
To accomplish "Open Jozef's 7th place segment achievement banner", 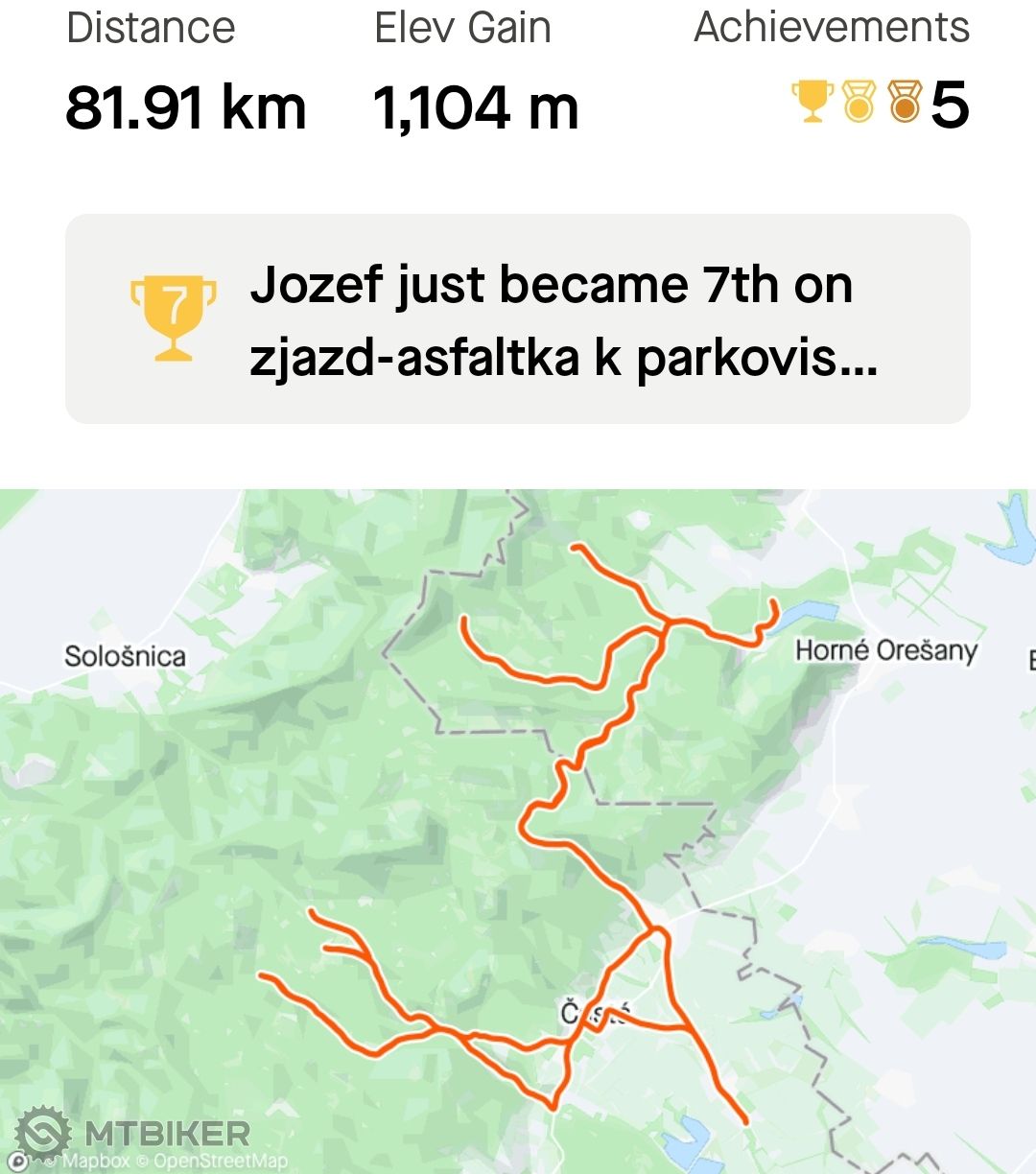I will pos(518,319).
